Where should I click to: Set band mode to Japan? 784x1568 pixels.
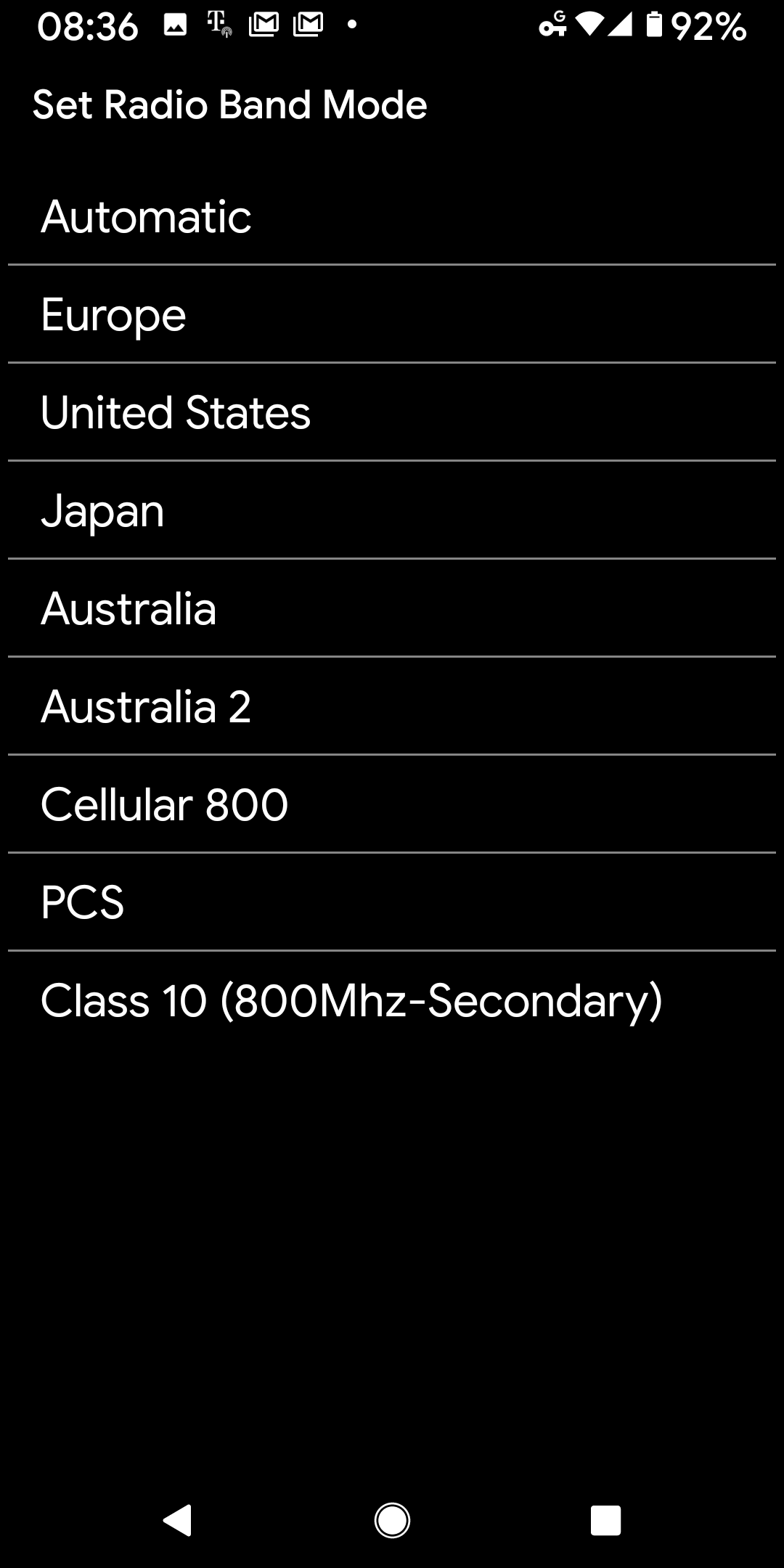coord(392,510)
